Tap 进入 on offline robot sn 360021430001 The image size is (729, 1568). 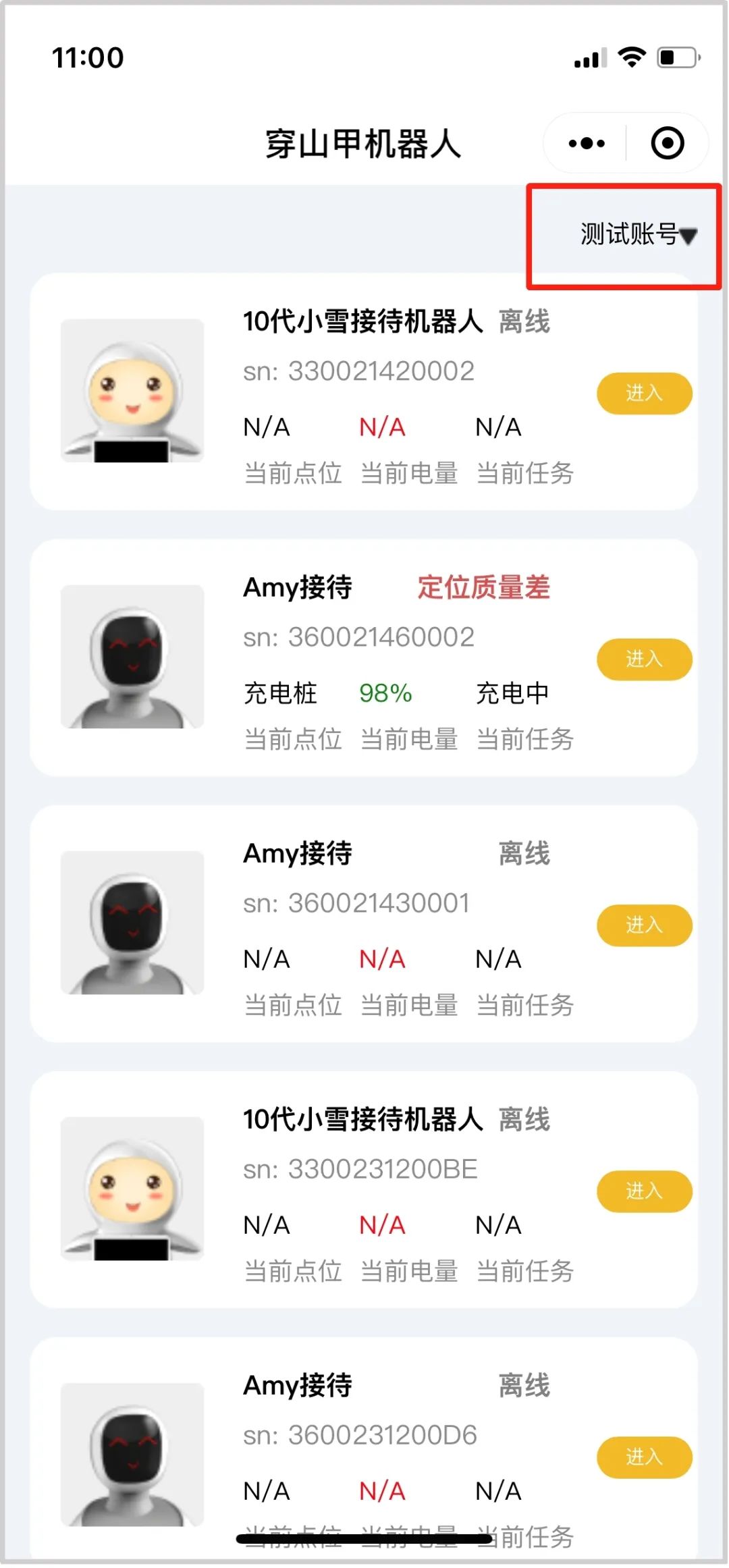(643, 925)
